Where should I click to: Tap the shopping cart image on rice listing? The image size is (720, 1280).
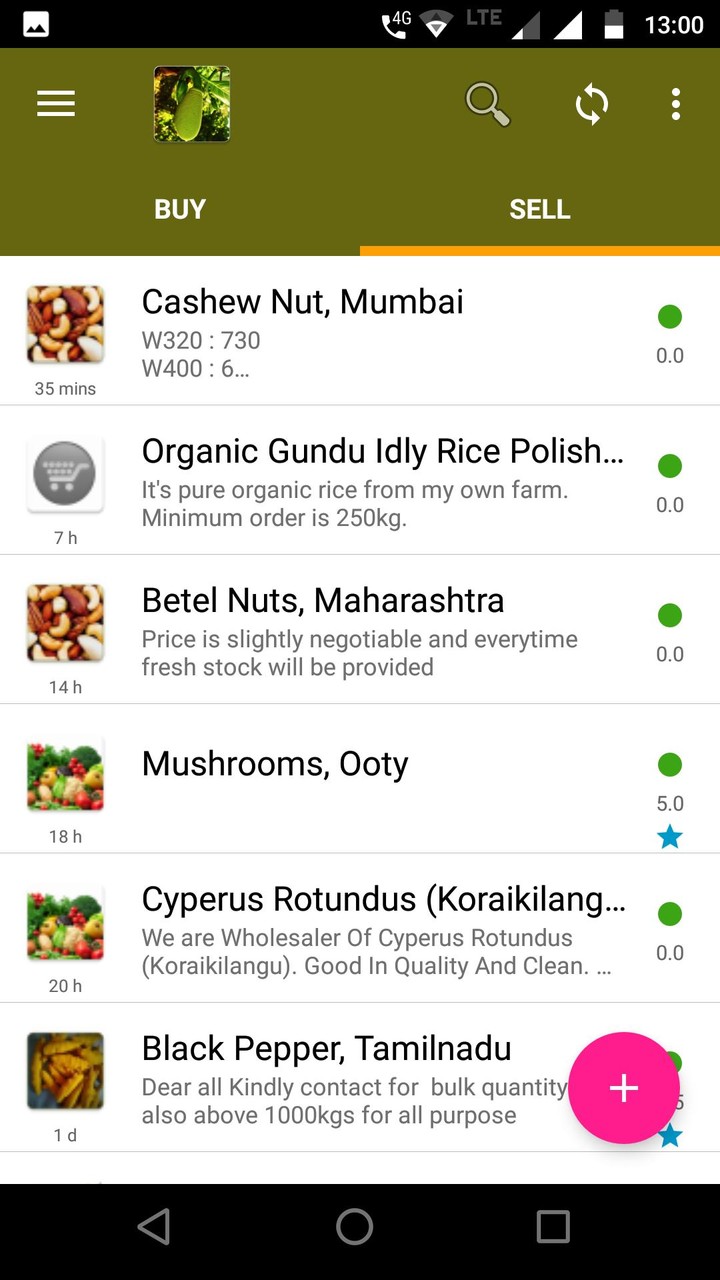65,474
